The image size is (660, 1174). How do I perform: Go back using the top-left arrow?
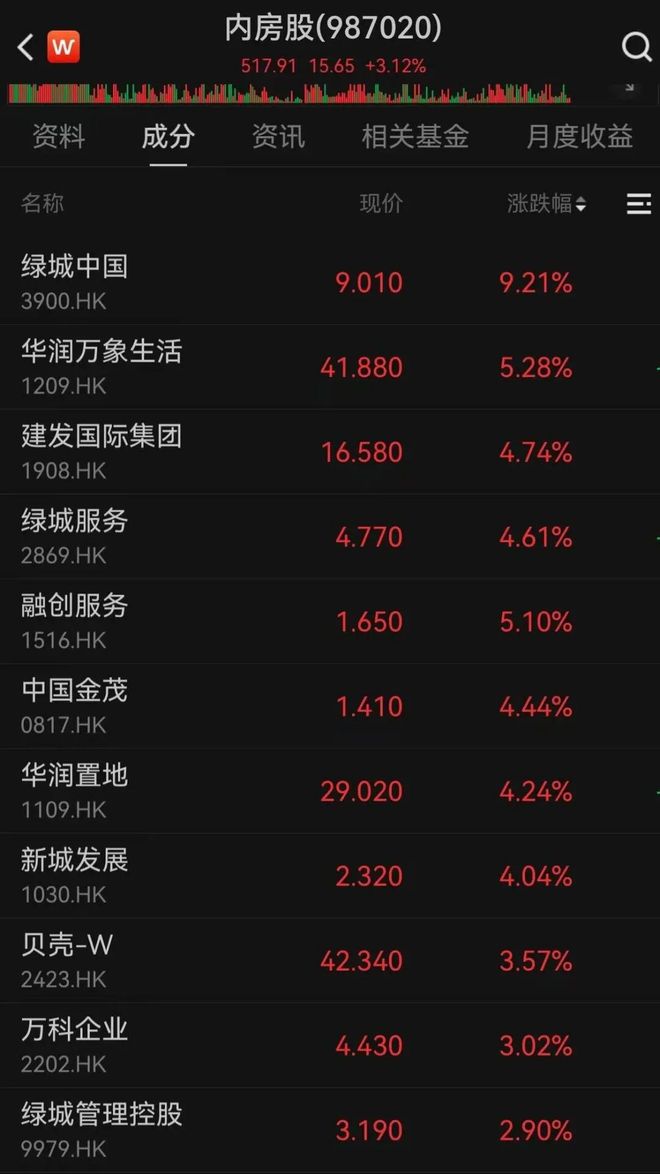coord(26,46)
